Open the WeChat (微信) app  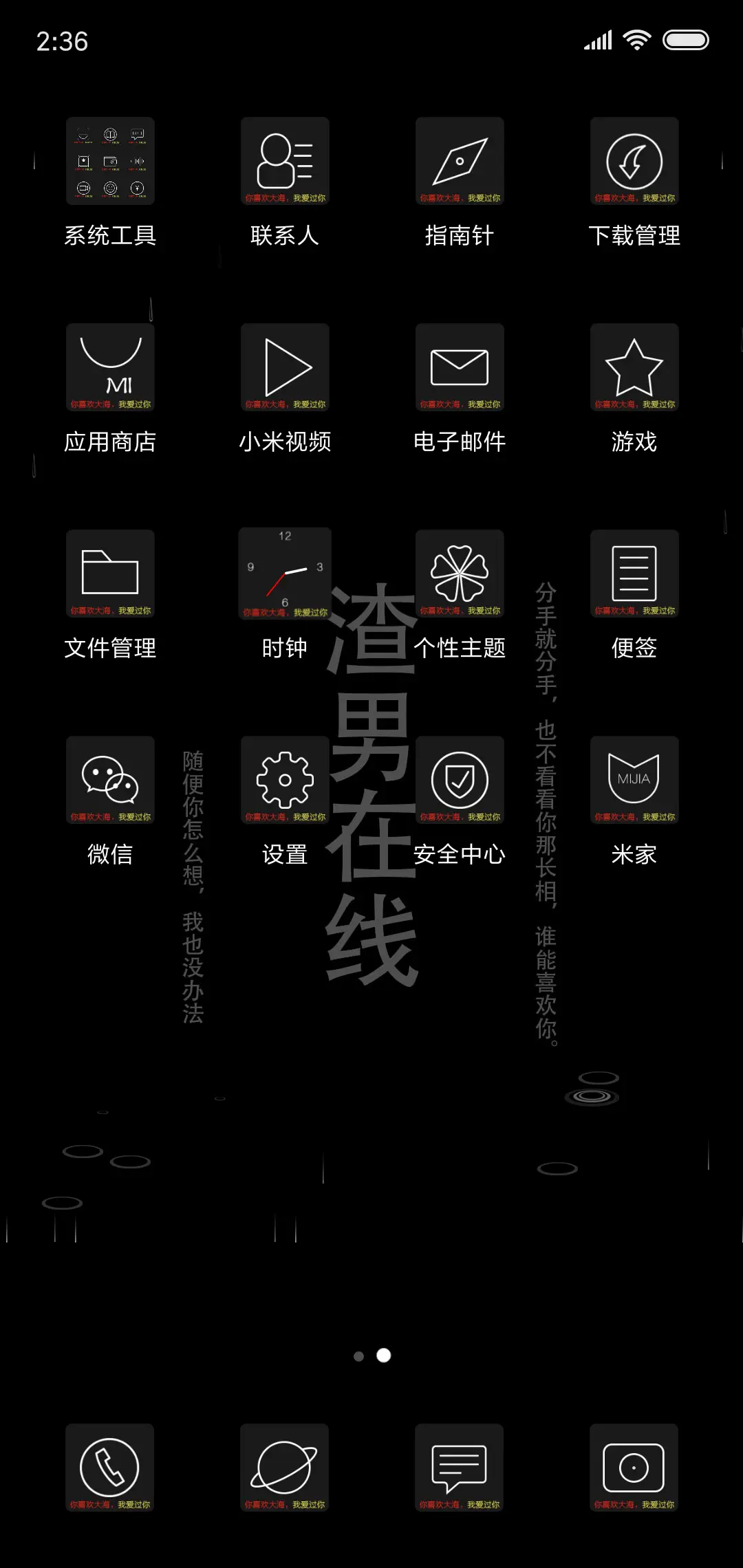tap(110, 781)
